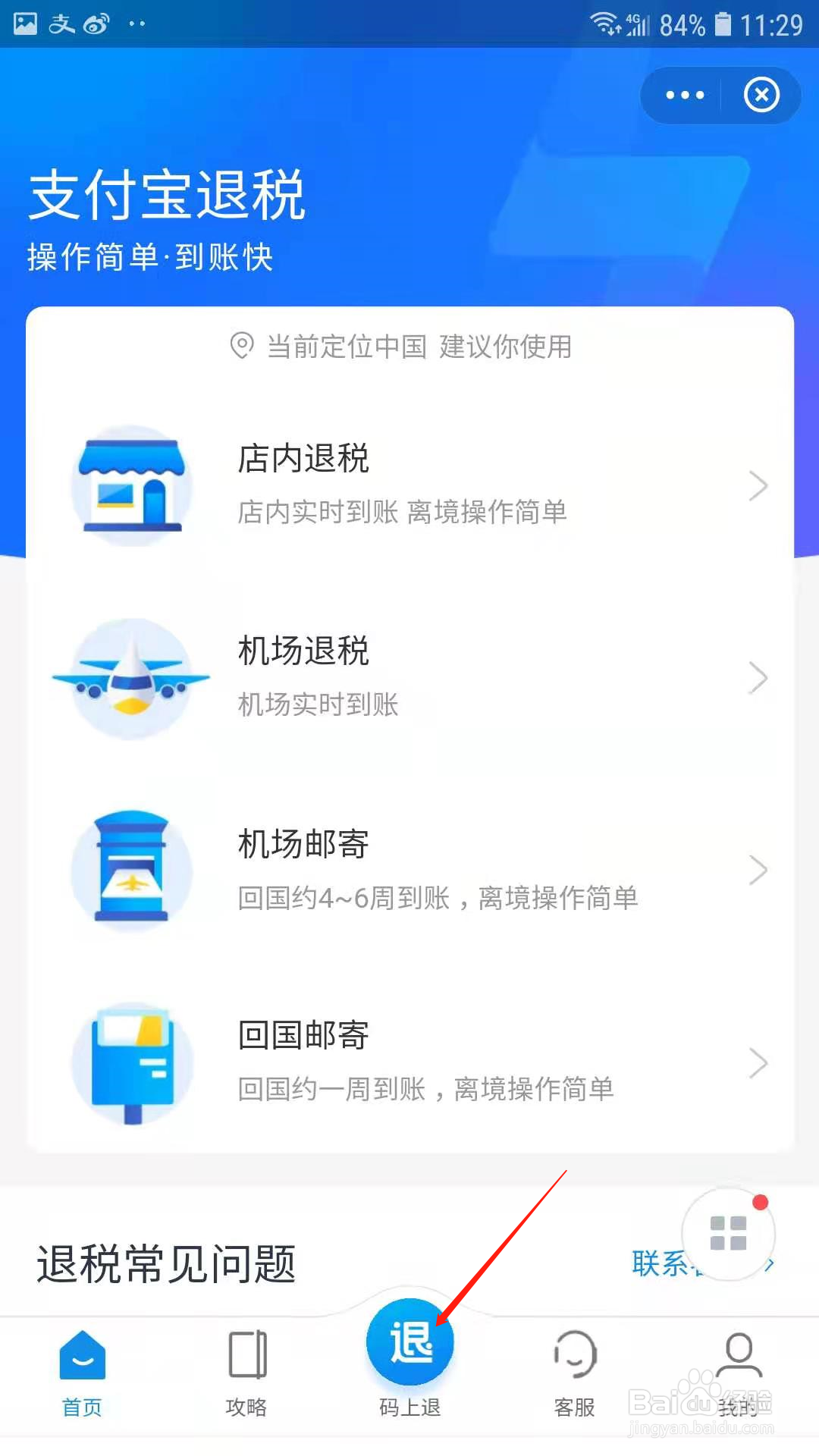Viewport: 819px width, 1456px height.
Task: Select the 回国邮寄 postbox icon
Action: click(x=133, y=1063)
